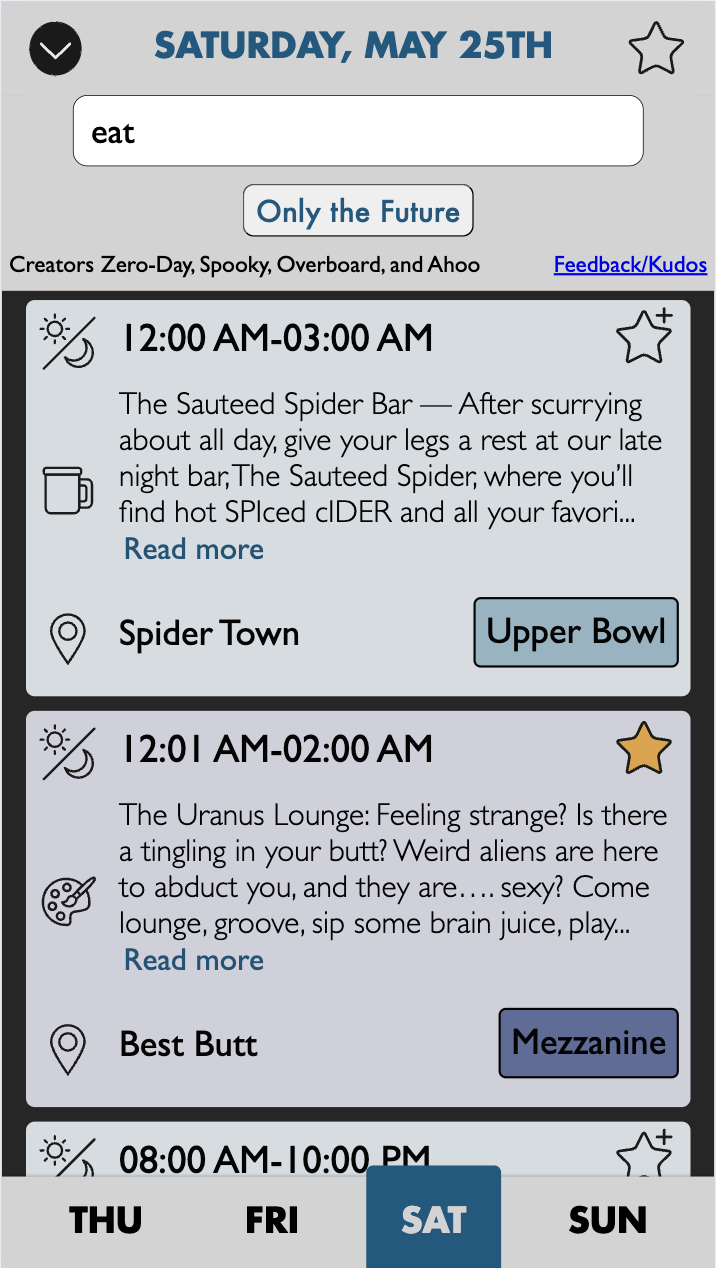Tap the dropdown chevron beside the date
This screenshot has width=716, height=1268.
pyautogui.click(x=55, y=48)
